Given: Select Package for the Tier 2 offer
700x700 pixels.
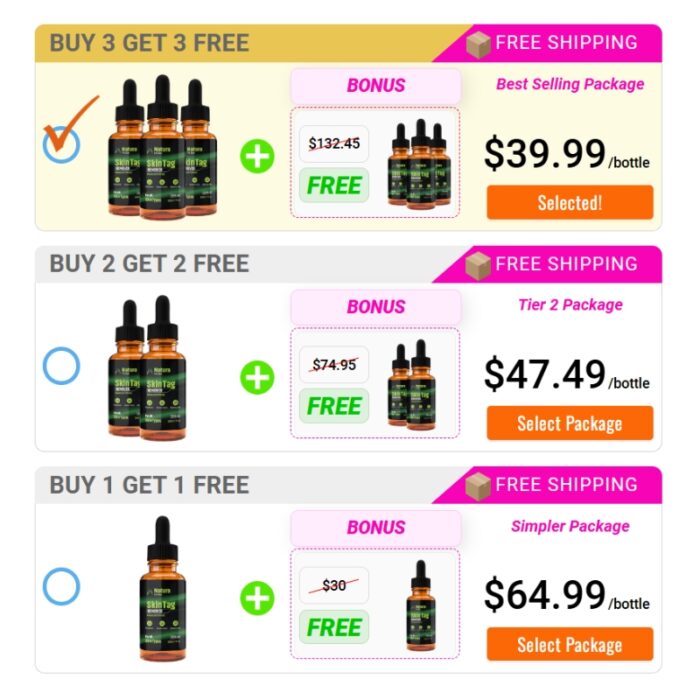Looking at the screenshot, I should click(x=569, y=423).
